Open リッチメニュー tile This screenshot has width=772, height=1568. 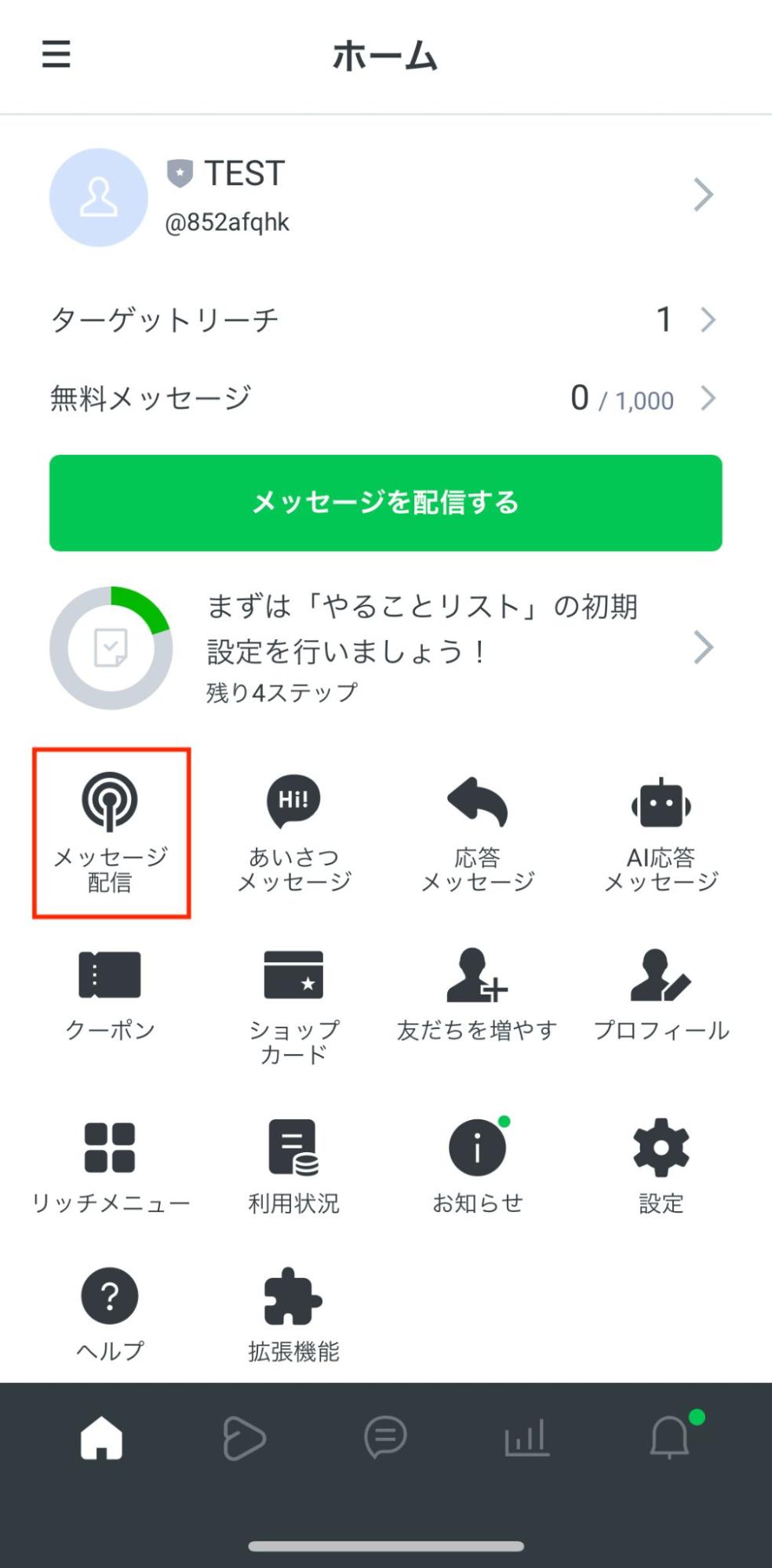pos(111,1166)
